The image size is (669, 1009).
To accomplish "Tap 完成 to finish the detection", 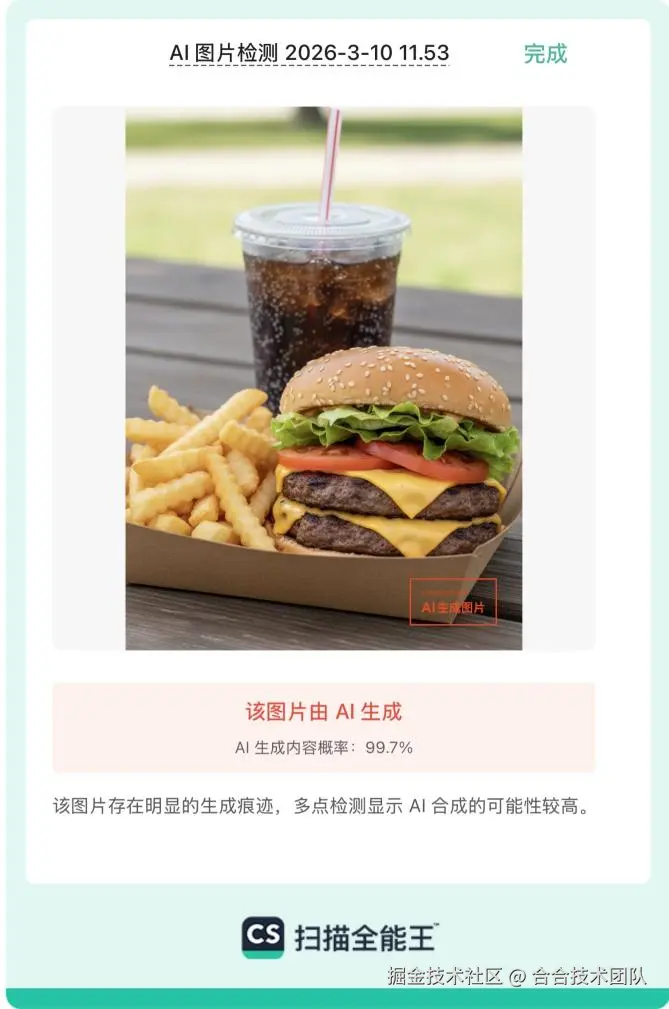I will point(545,53).
